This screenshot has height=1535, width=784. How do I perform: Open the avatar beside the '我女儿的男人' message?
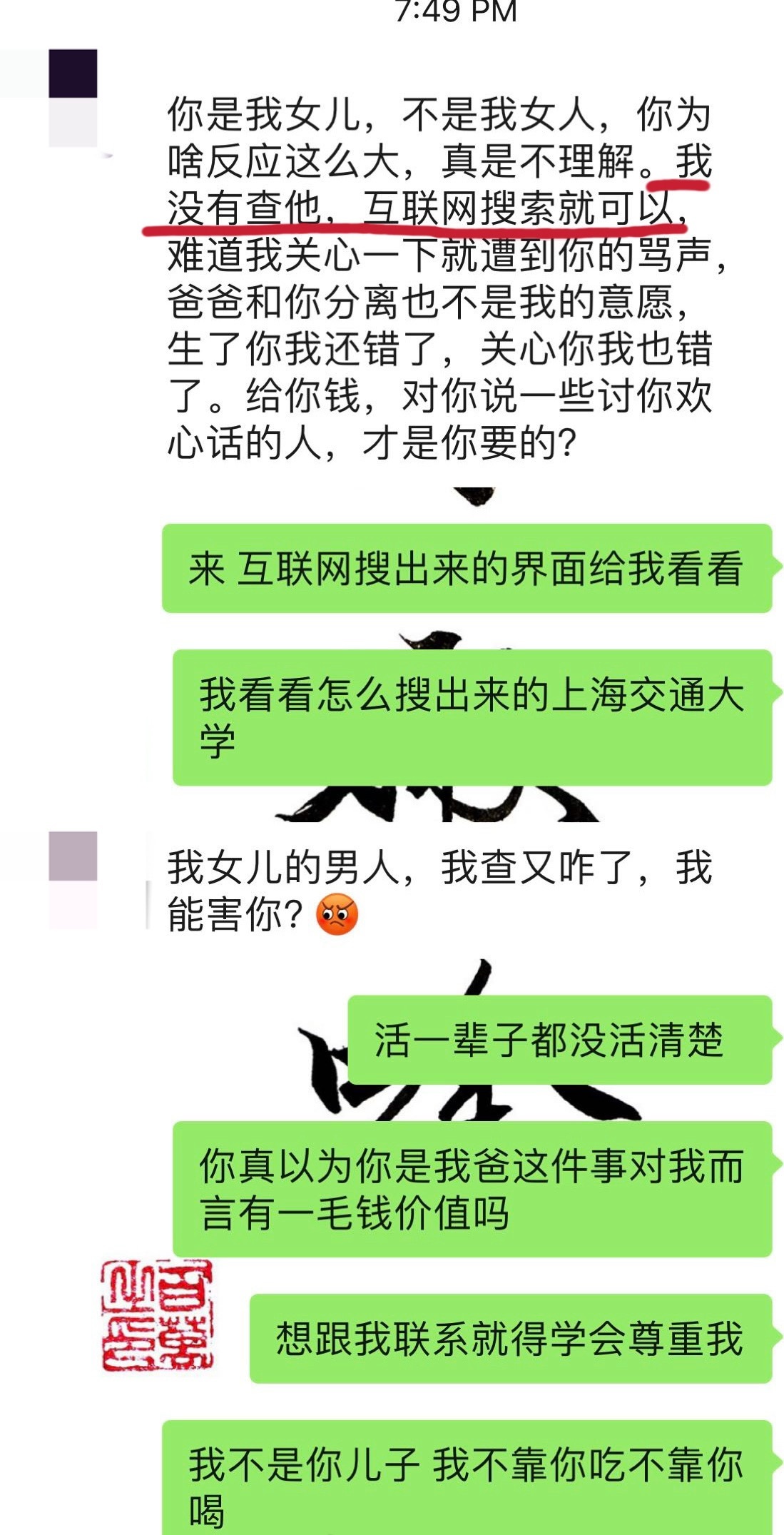(73, 879)
